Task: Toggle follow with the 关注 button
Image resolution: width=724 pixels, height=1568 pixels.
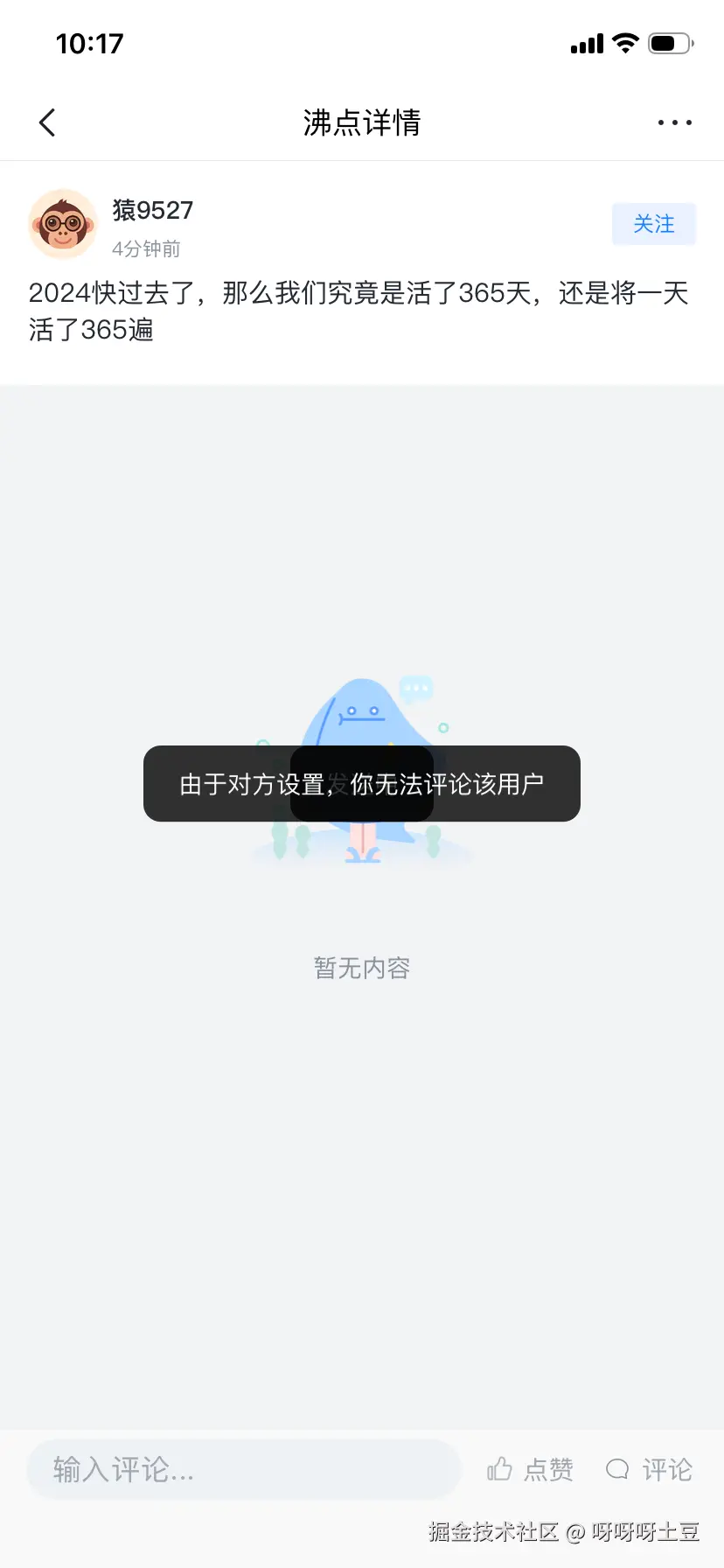Action: (653, 224)
